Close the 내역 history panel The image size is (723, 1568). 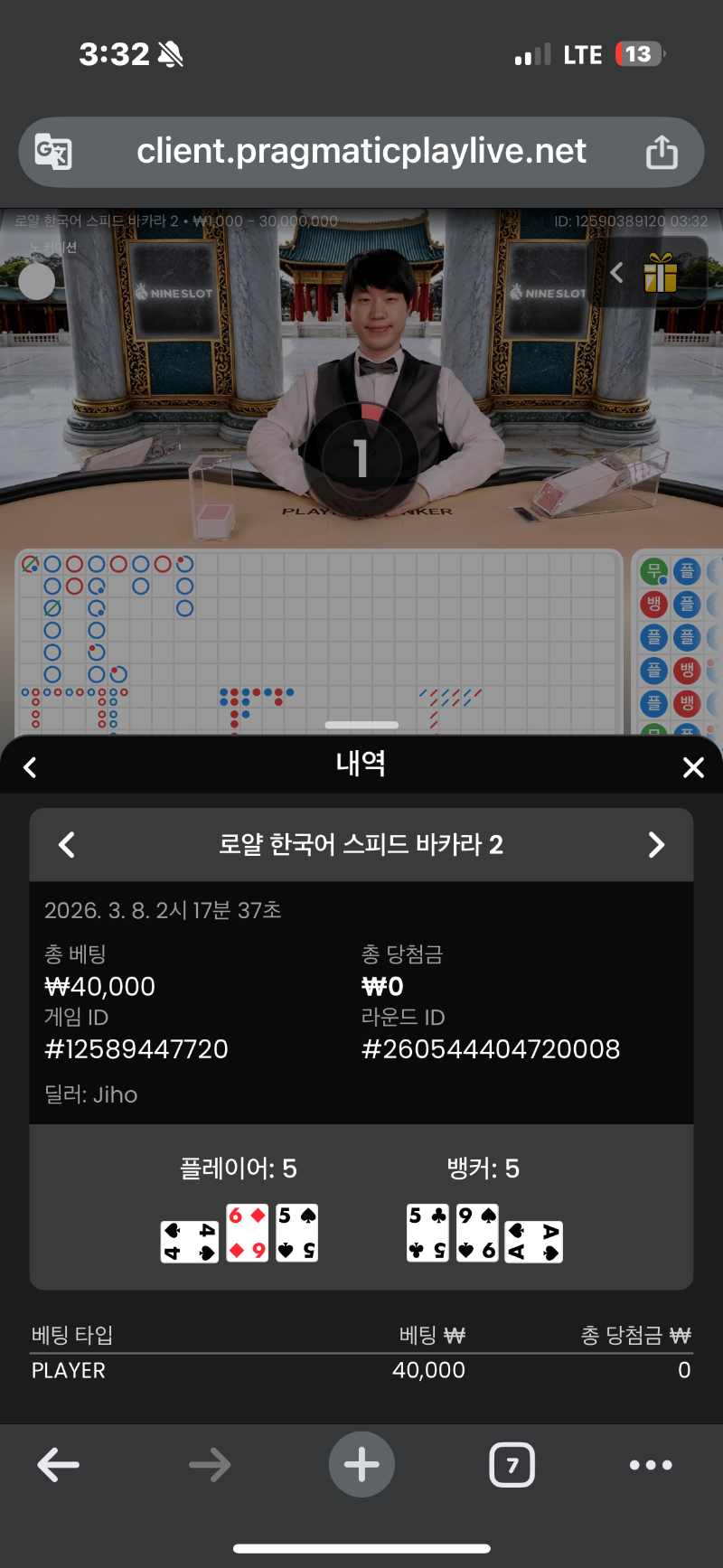(x=693, y=767)
